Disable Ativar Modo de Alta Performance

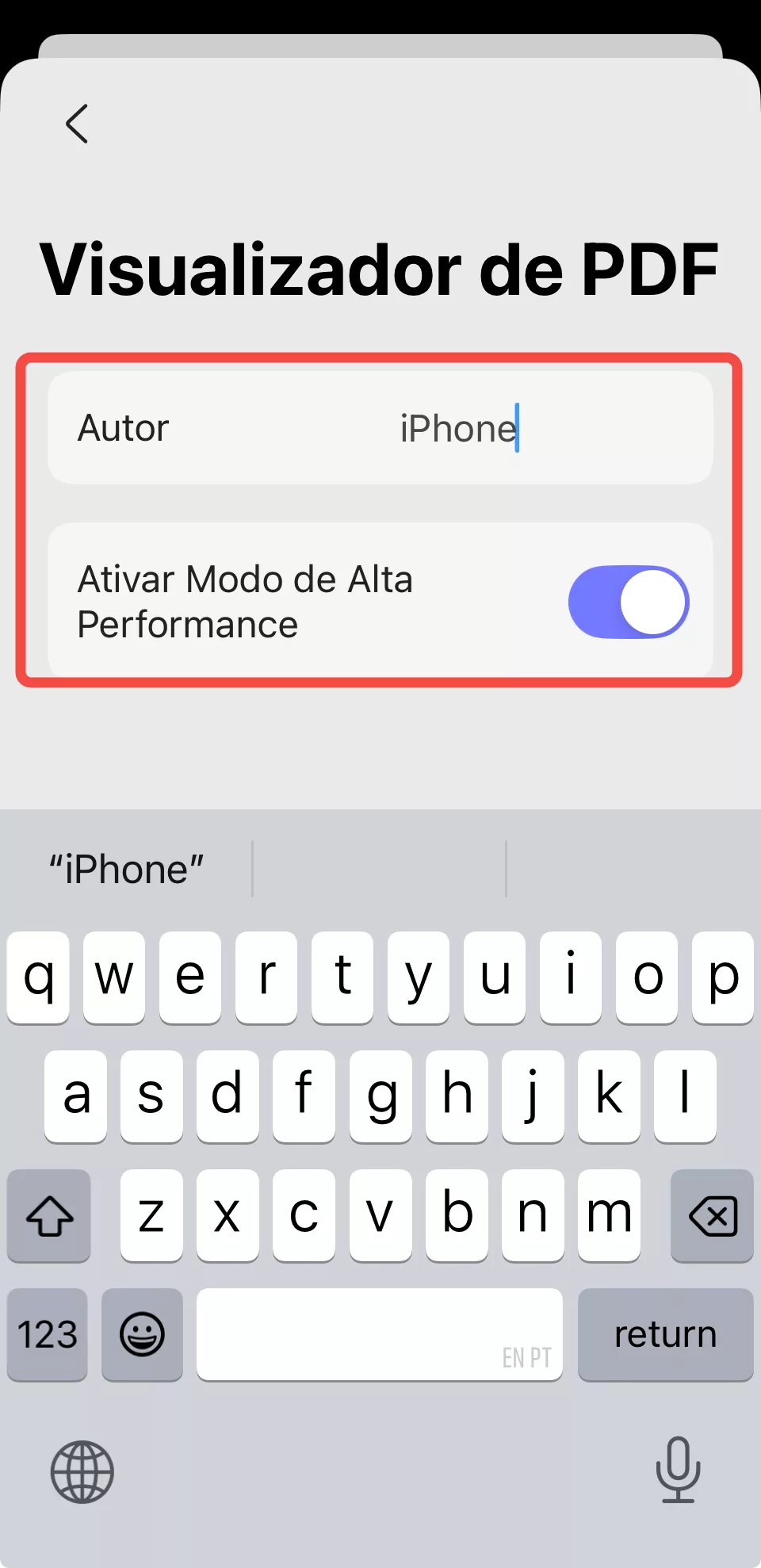627,602
